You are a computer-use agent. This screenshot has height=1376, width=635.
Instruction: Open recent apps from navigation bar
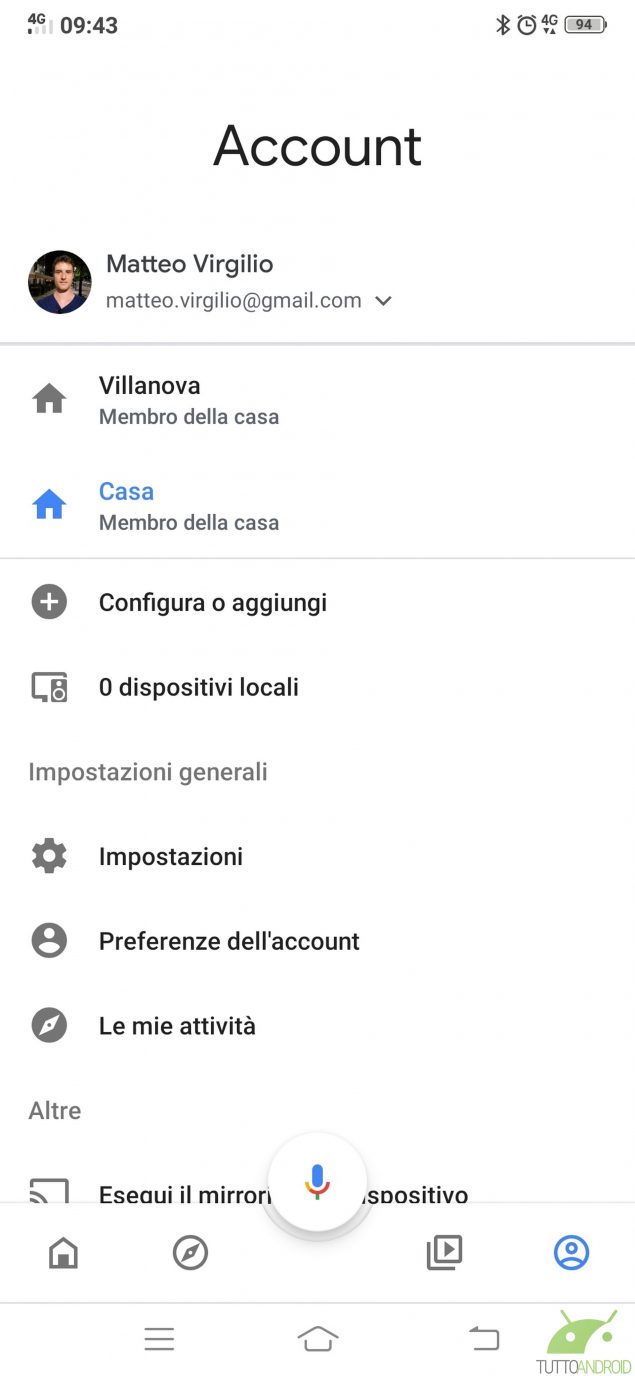[159, 1338]
